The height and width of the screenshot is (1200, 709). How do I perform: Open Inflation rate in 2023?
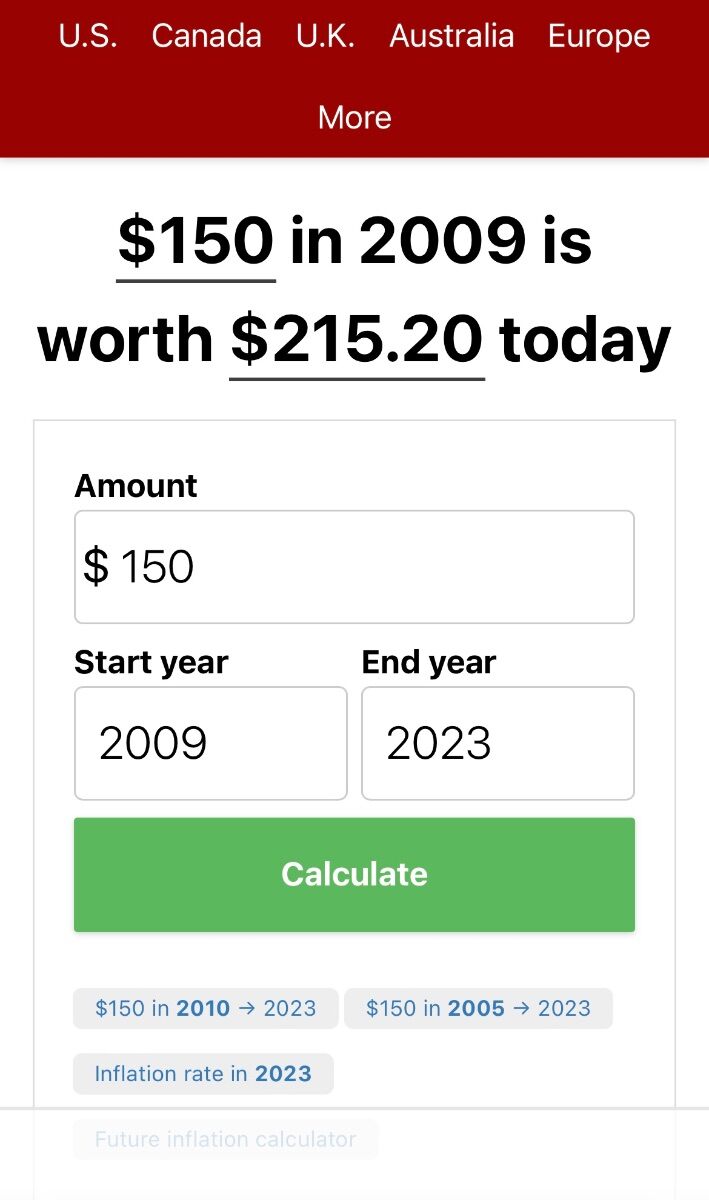(x=203, y=1074)
